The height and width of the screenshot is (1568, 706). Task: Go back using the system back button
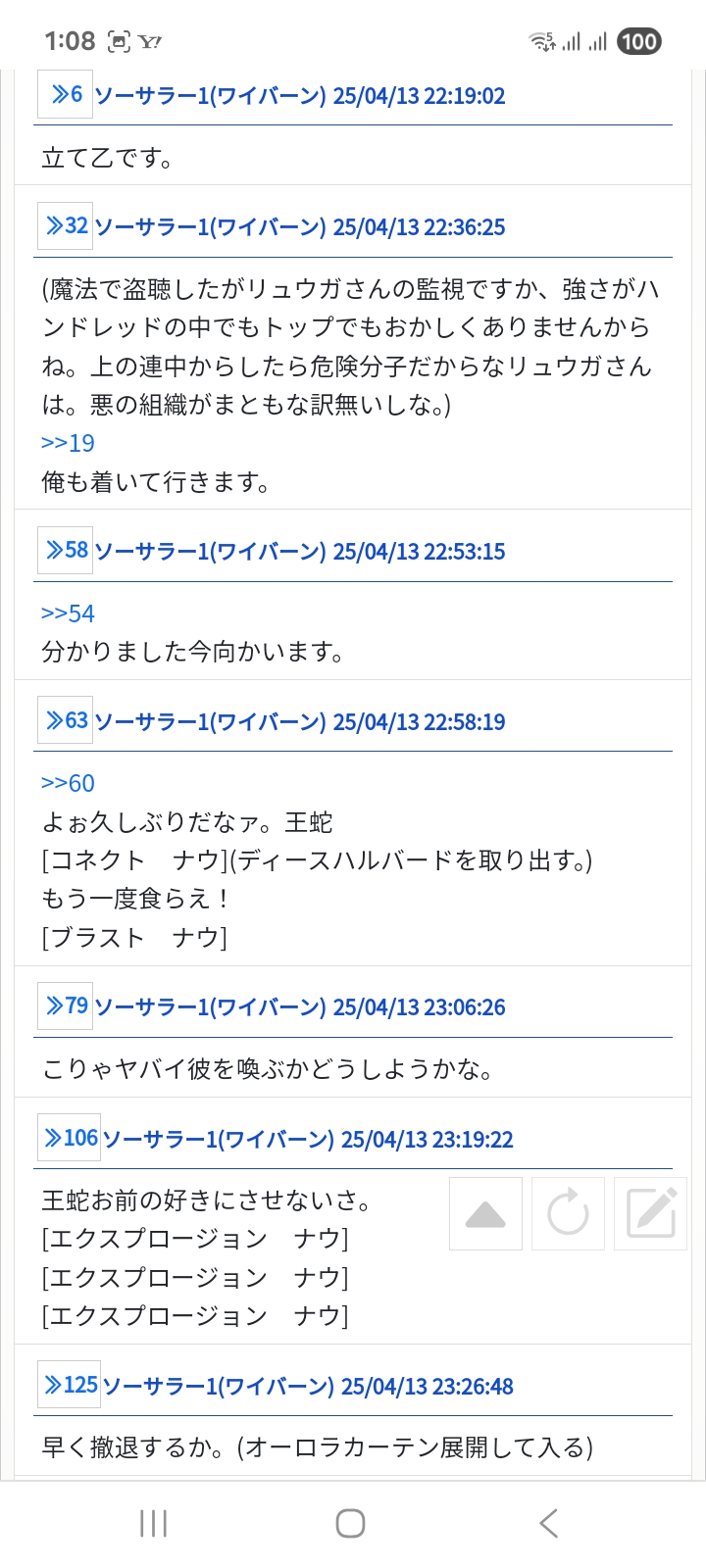(549, 1523)
